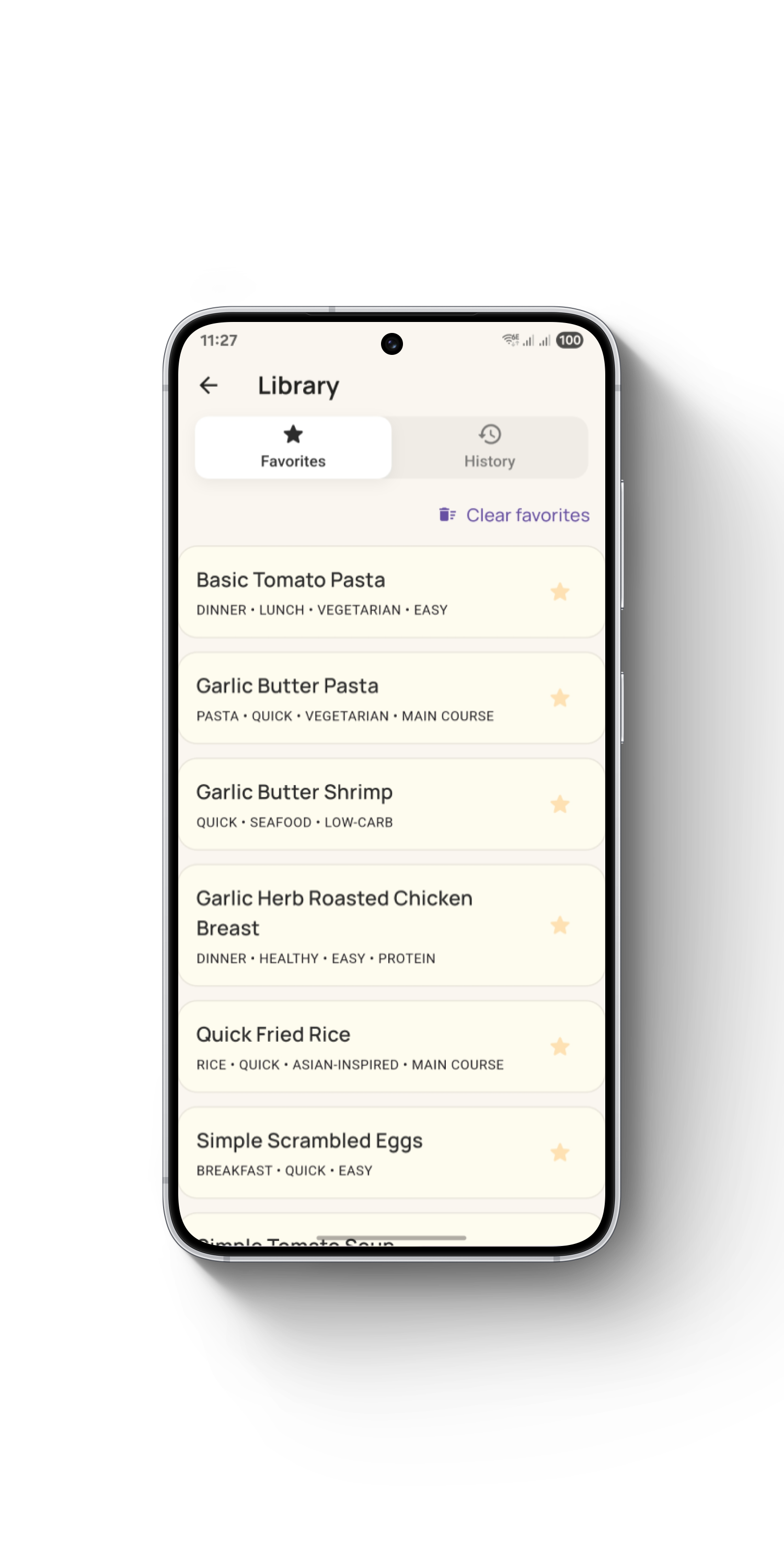784x1568 pixels.
Task: Unfavorite Simple Scrambled Eggs via star
Action: pyautogui.click(x=559, y=1153)
